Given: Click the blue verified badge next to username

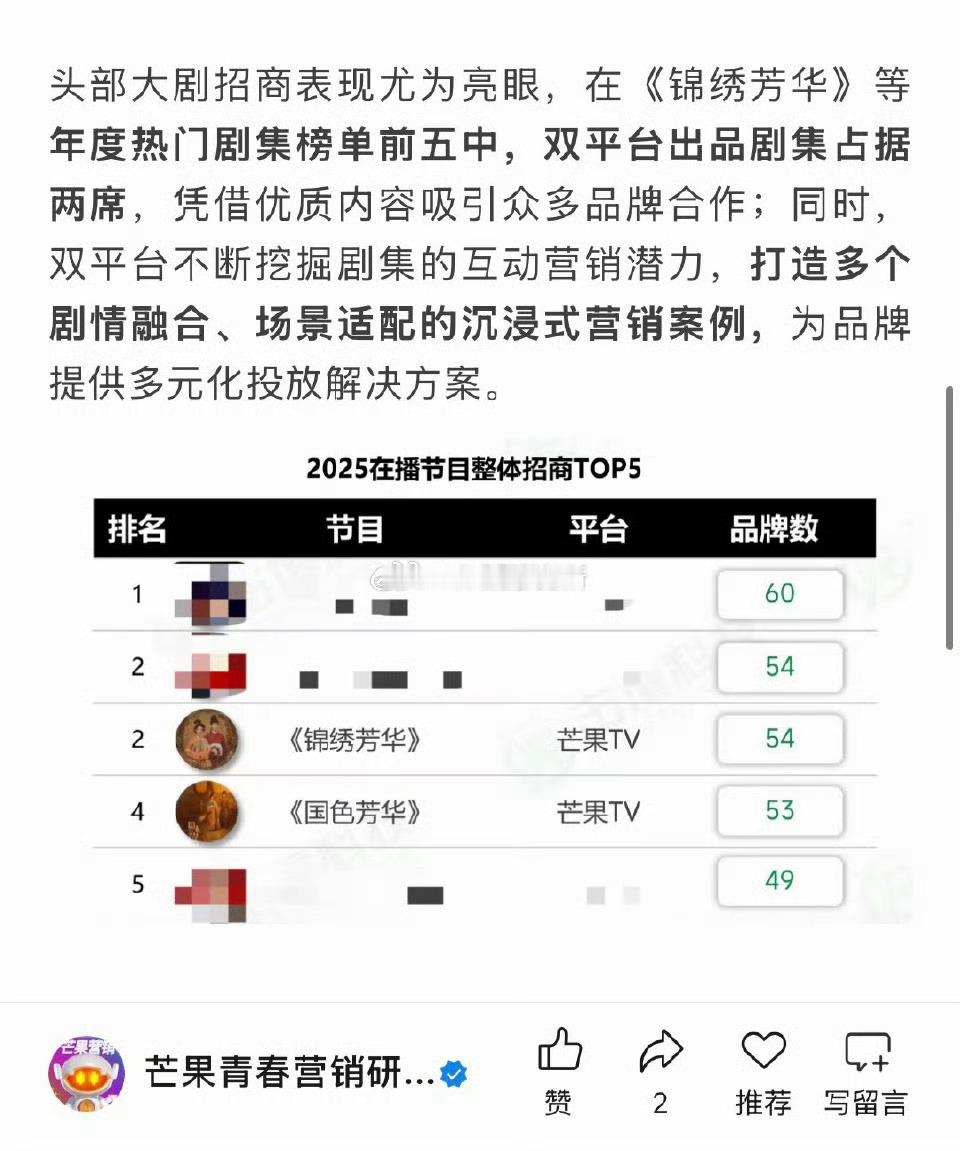Looking at the screenshot, I should (455, 1073).
